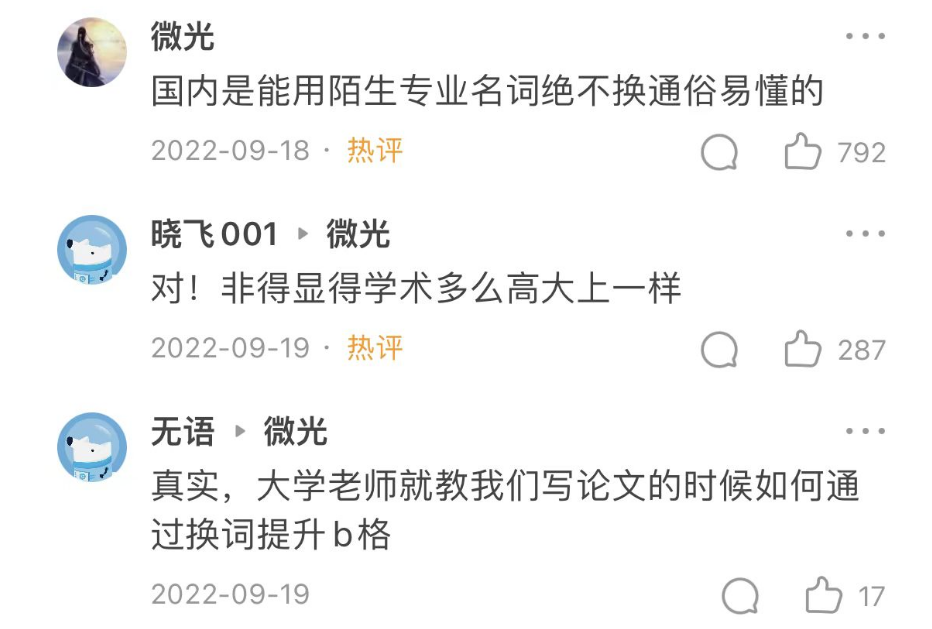The image size is (932, 629).
Task: Like 微光's comment with 792 likes
Action: [x=802, y=152]
